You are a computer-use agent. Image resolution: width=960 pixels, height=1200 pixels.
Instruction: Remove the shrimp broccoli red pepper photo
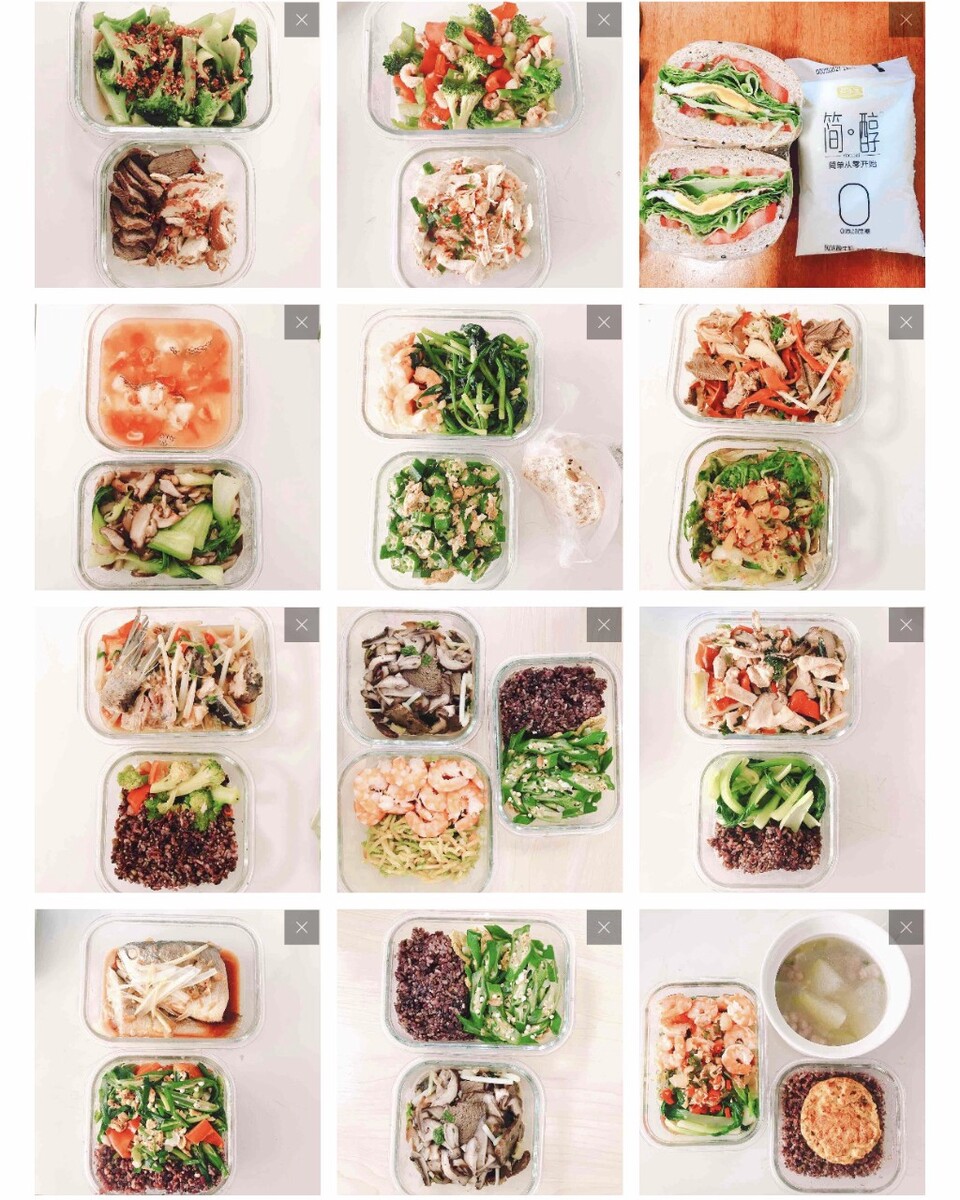(603, 20)
